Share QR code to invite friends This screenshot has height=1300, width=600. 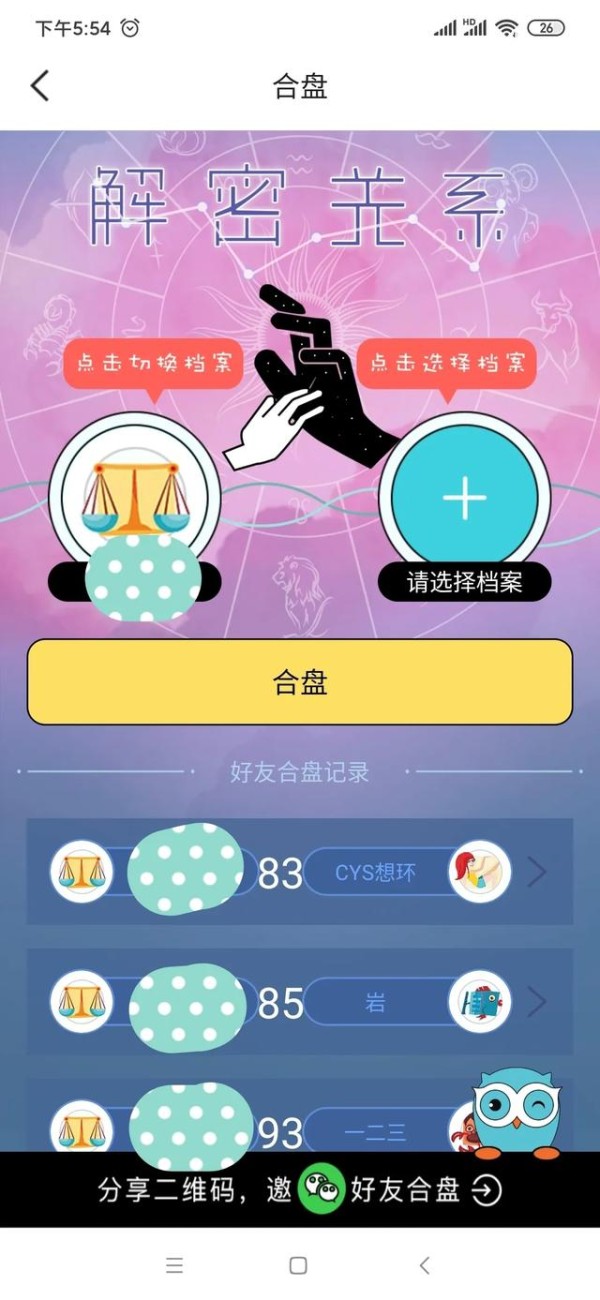tap(300, 1190)
